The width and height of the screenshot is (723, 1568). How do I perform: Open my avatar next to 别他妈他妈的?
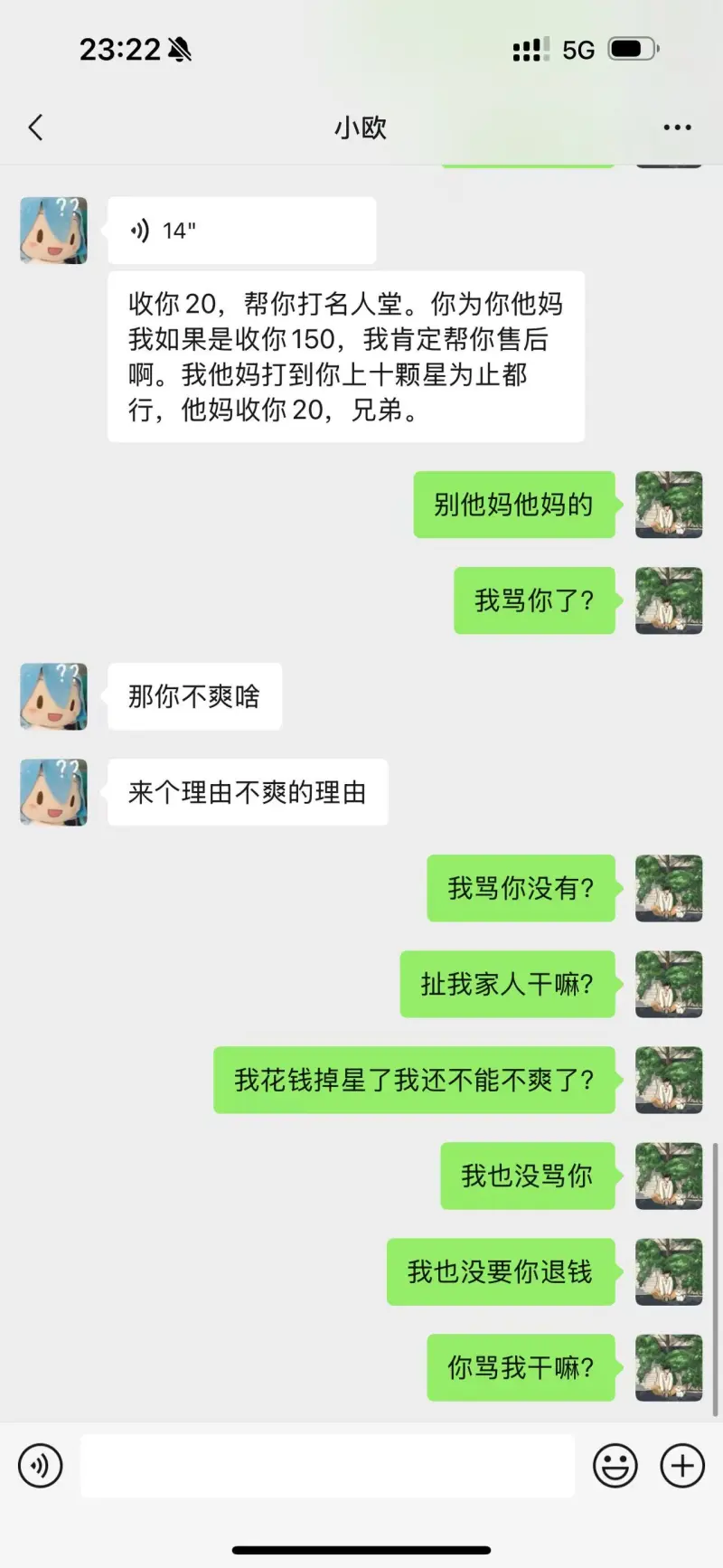(669, 505)
